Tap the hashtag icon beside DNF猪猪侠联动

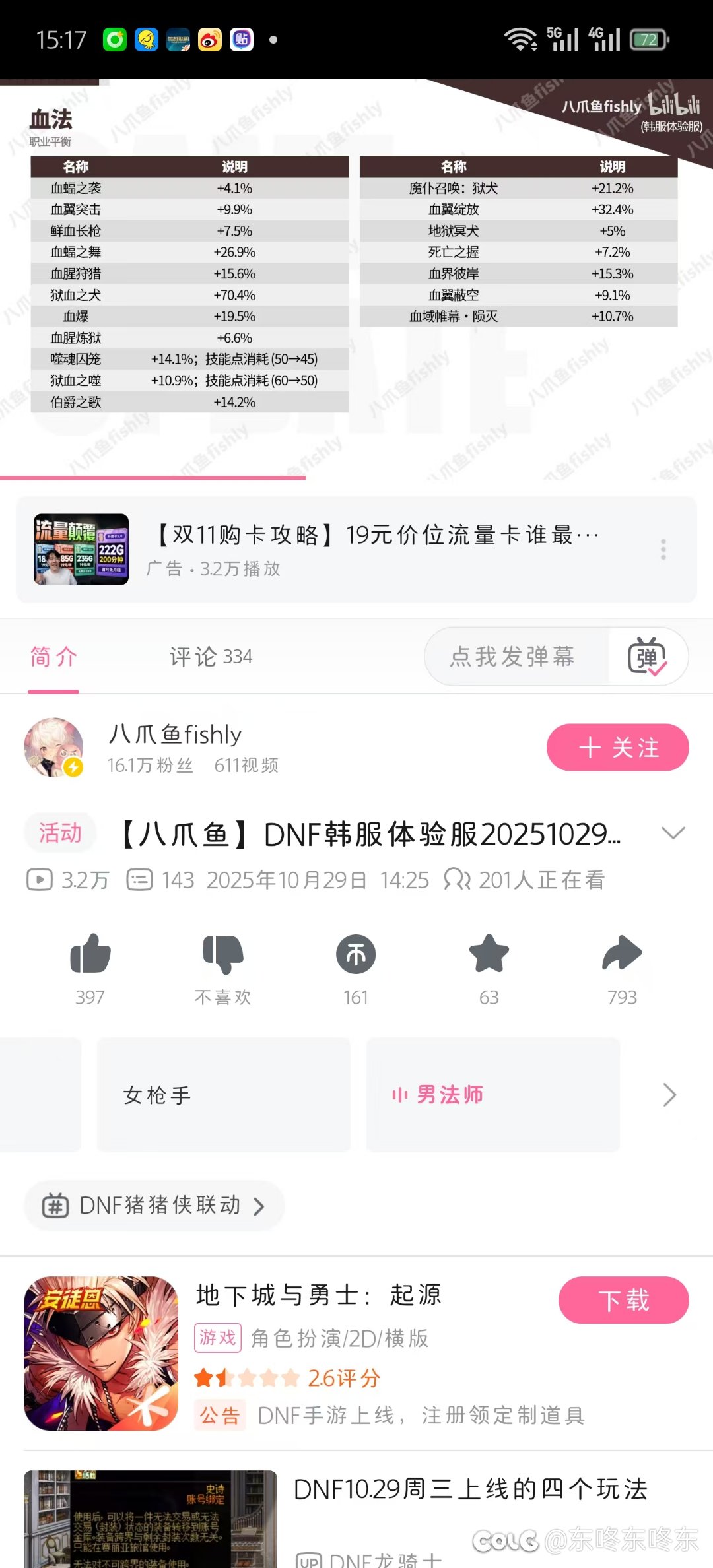55,1205
